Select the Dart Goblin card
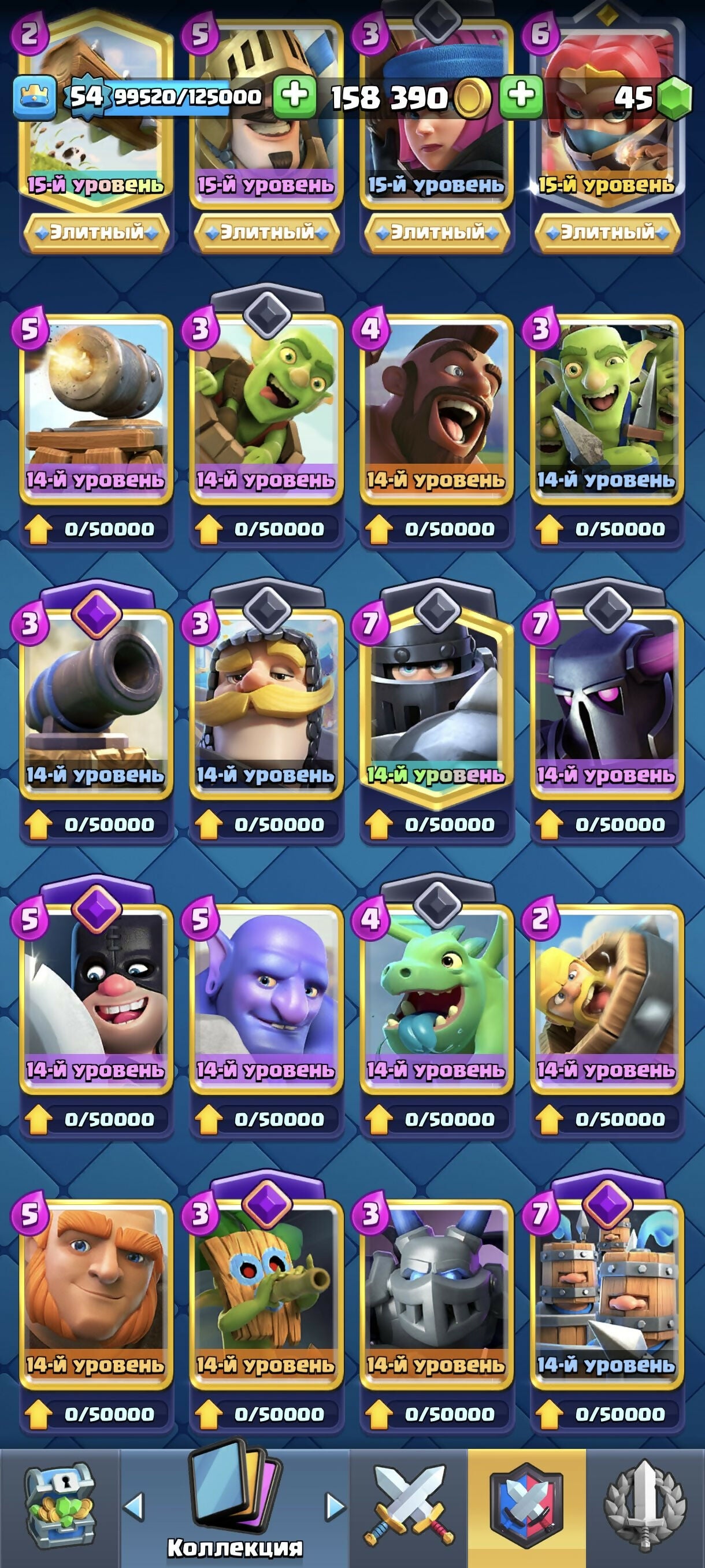The width and height of the screenshot is (705, 1568). pos(266,1290)
